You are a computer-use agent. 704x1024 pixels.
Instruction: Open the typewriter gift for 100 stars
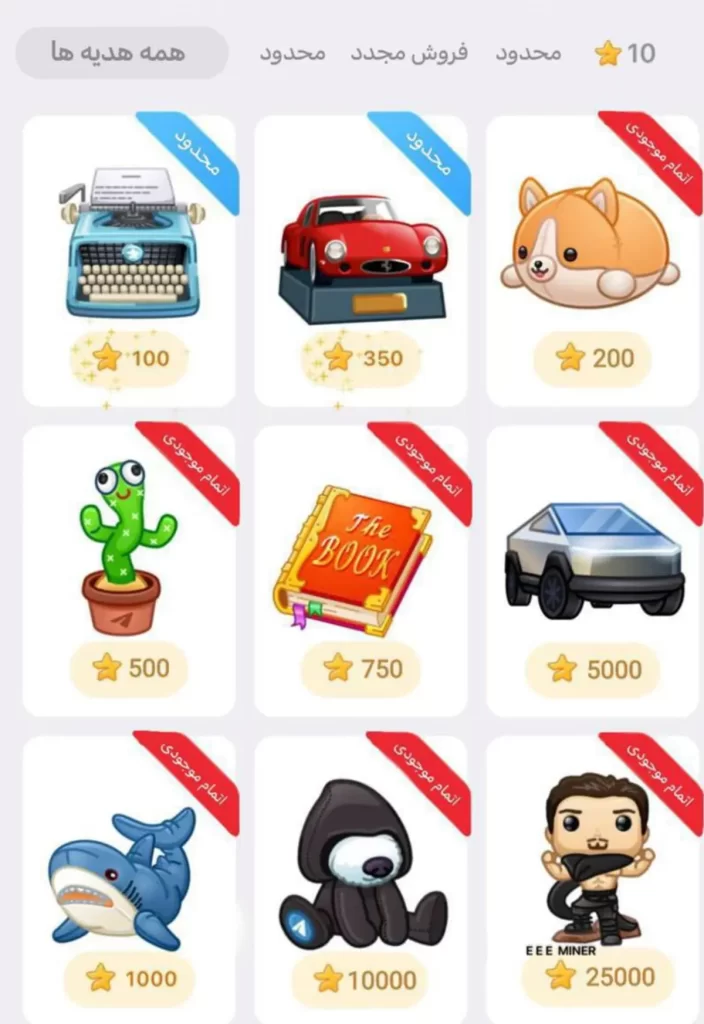click(129, 260)
